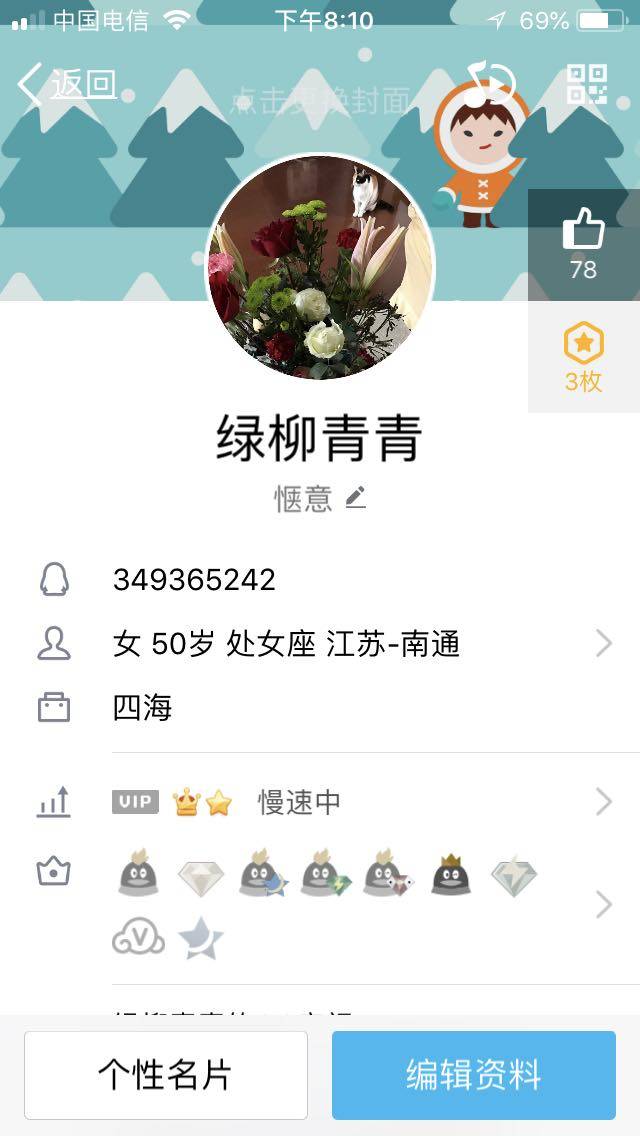The image size is (640, 1136).
Task: View the profile avatar photo
Action: click(x=320, y=267)
